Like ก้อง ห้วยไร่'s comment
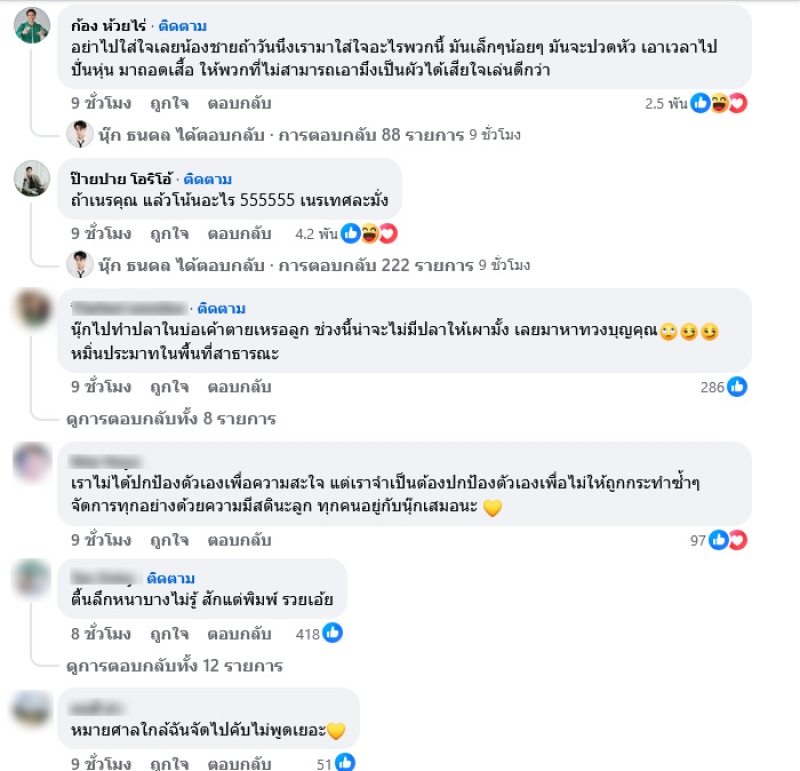The height and width of the screenshot is (771, 800). [170, 103]
